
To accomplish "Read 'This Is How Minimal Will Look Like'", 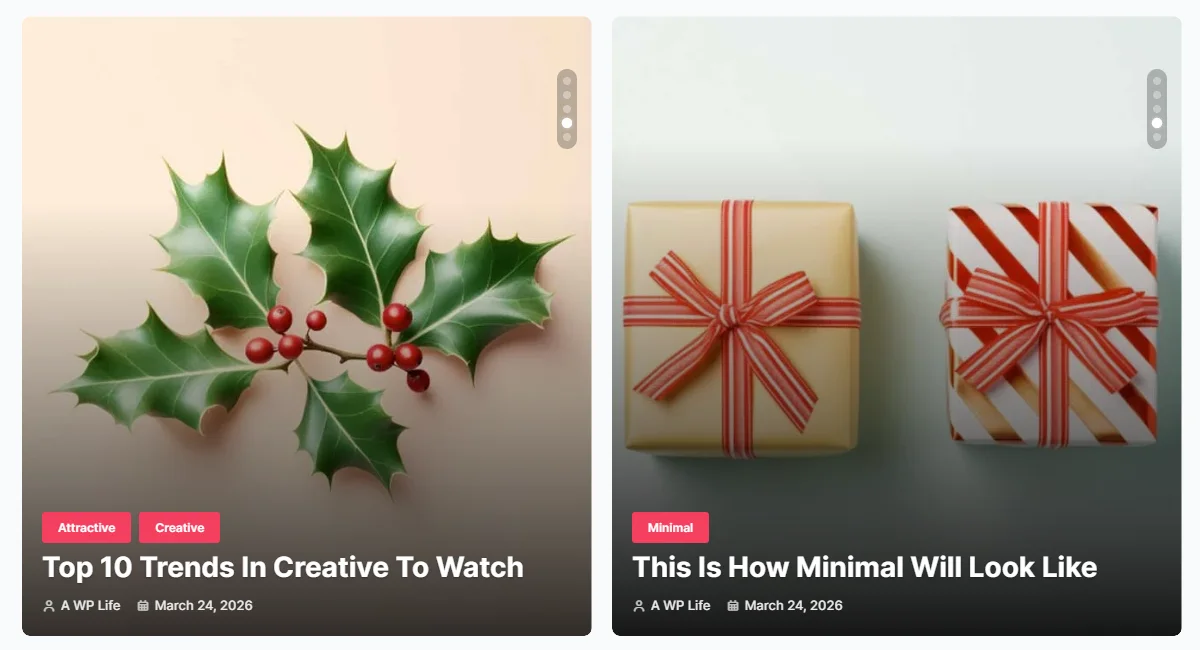I will 864,567.
